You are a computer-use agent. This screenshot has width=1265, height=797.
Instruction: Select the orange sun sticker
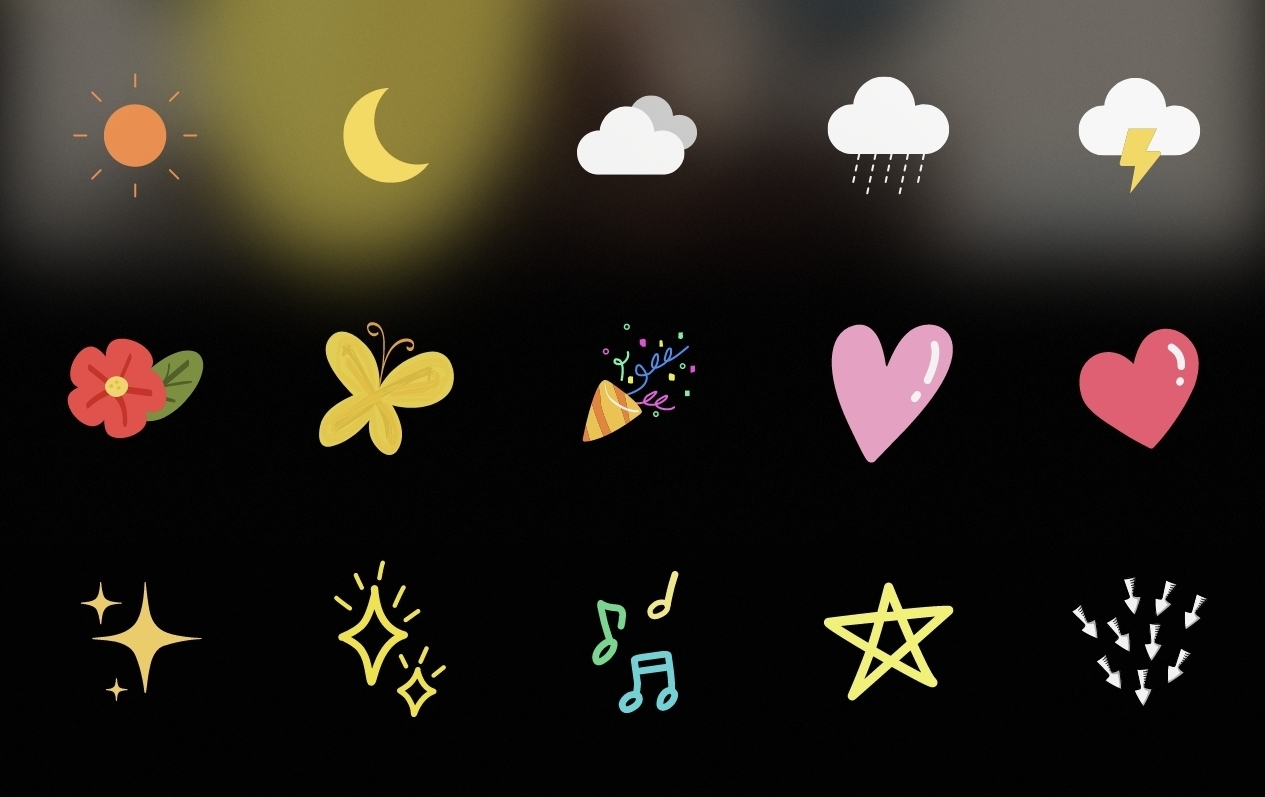(x=135, y=135)
